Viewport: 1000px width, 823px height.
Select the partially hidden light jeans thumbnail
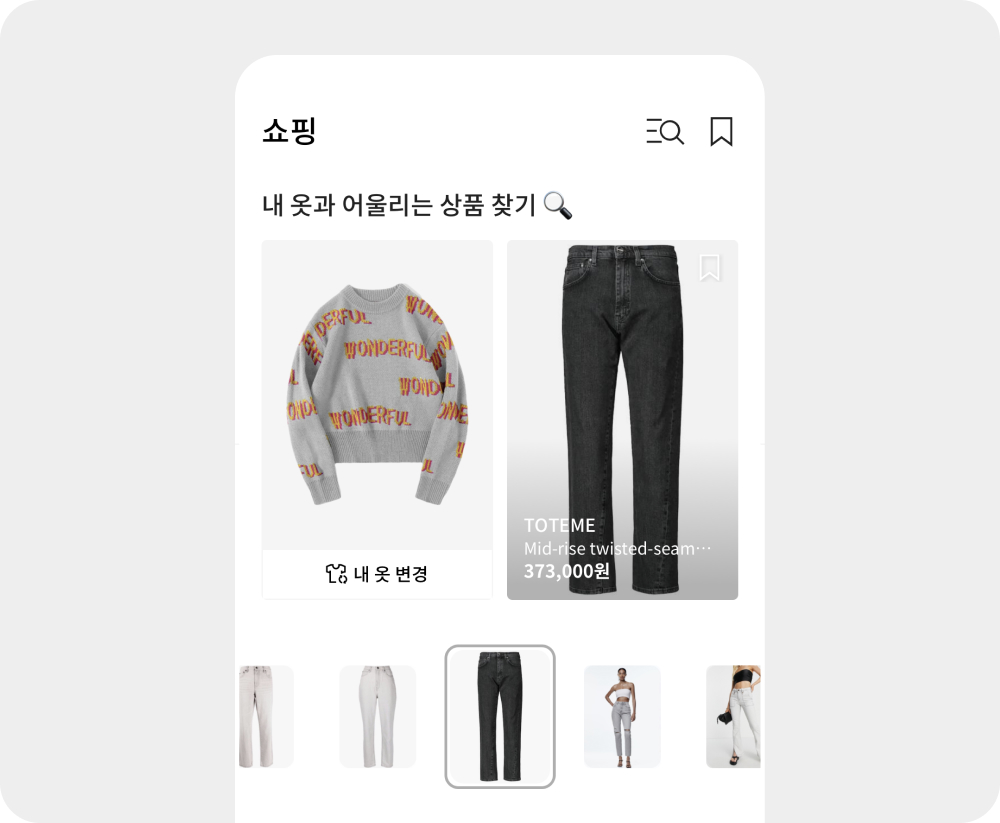pos(264,716)
